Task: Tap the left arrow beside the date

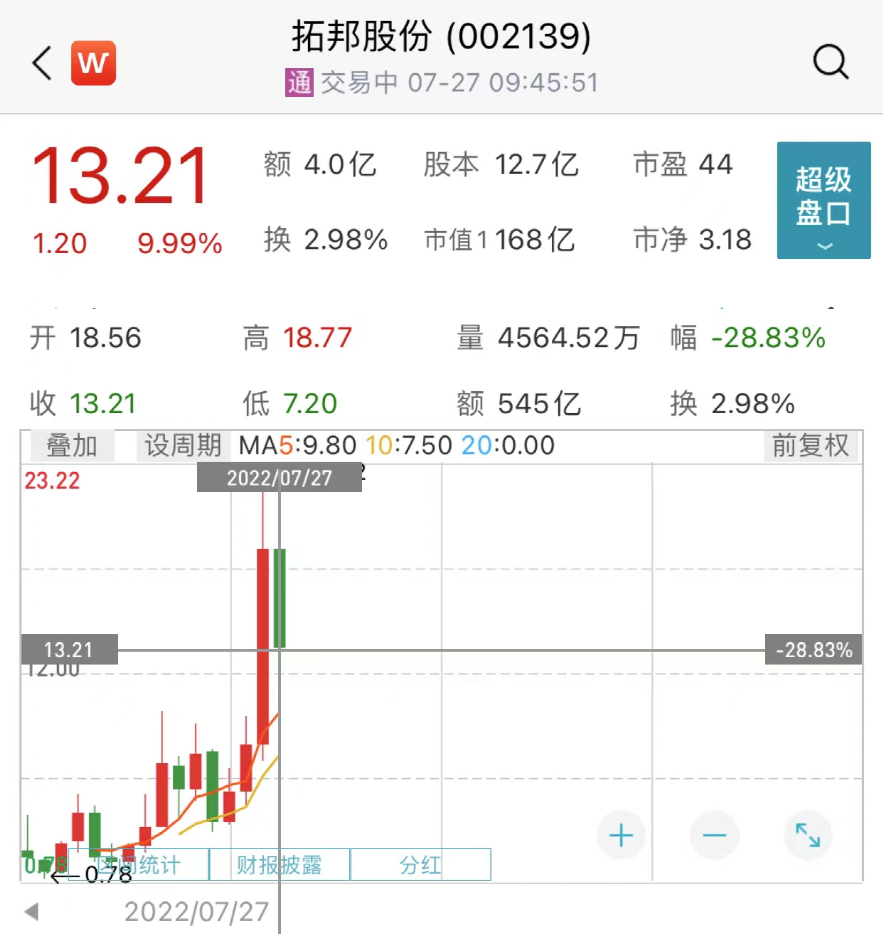Action: pos(31,912)
